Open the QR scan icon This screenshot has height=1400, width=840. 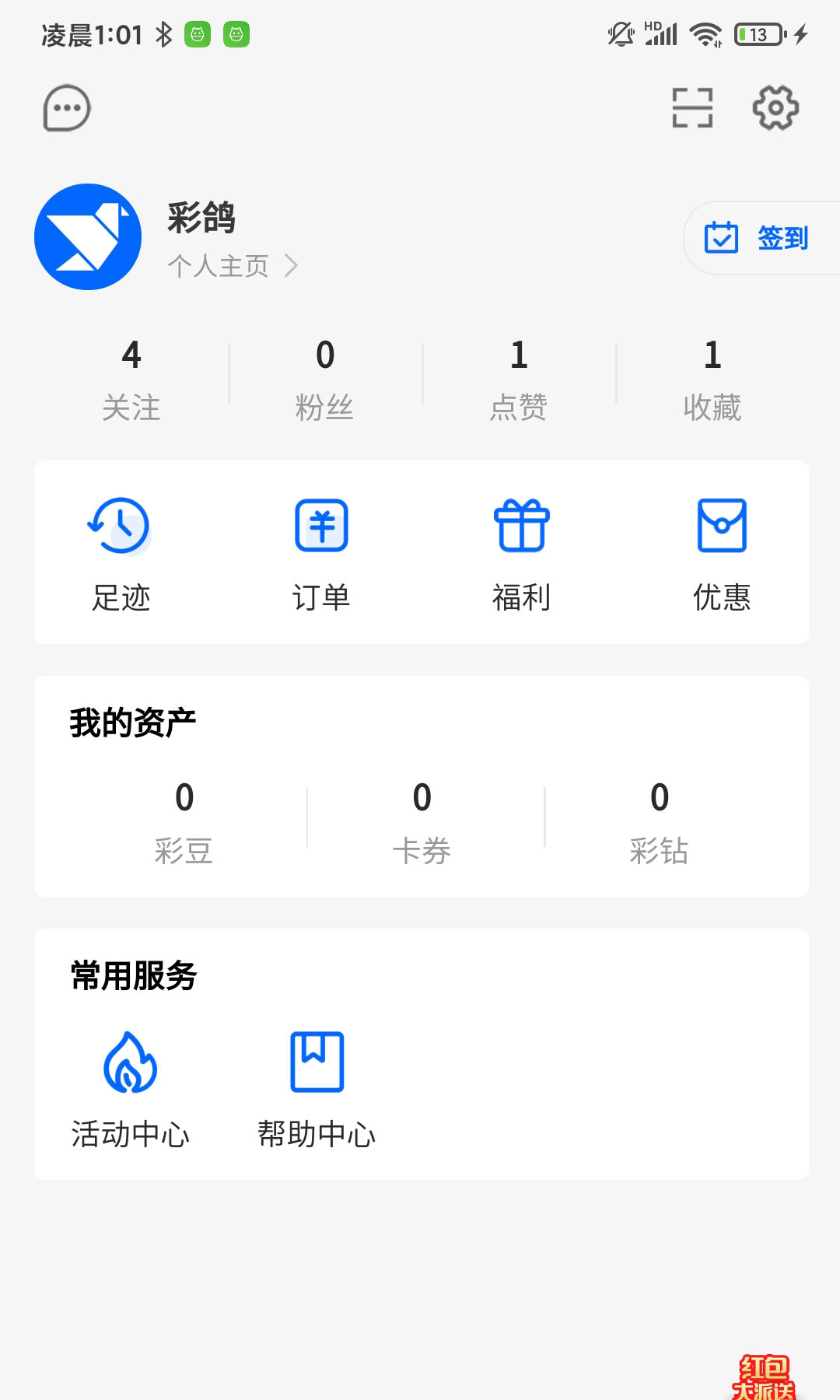click(x=692, y=107)
